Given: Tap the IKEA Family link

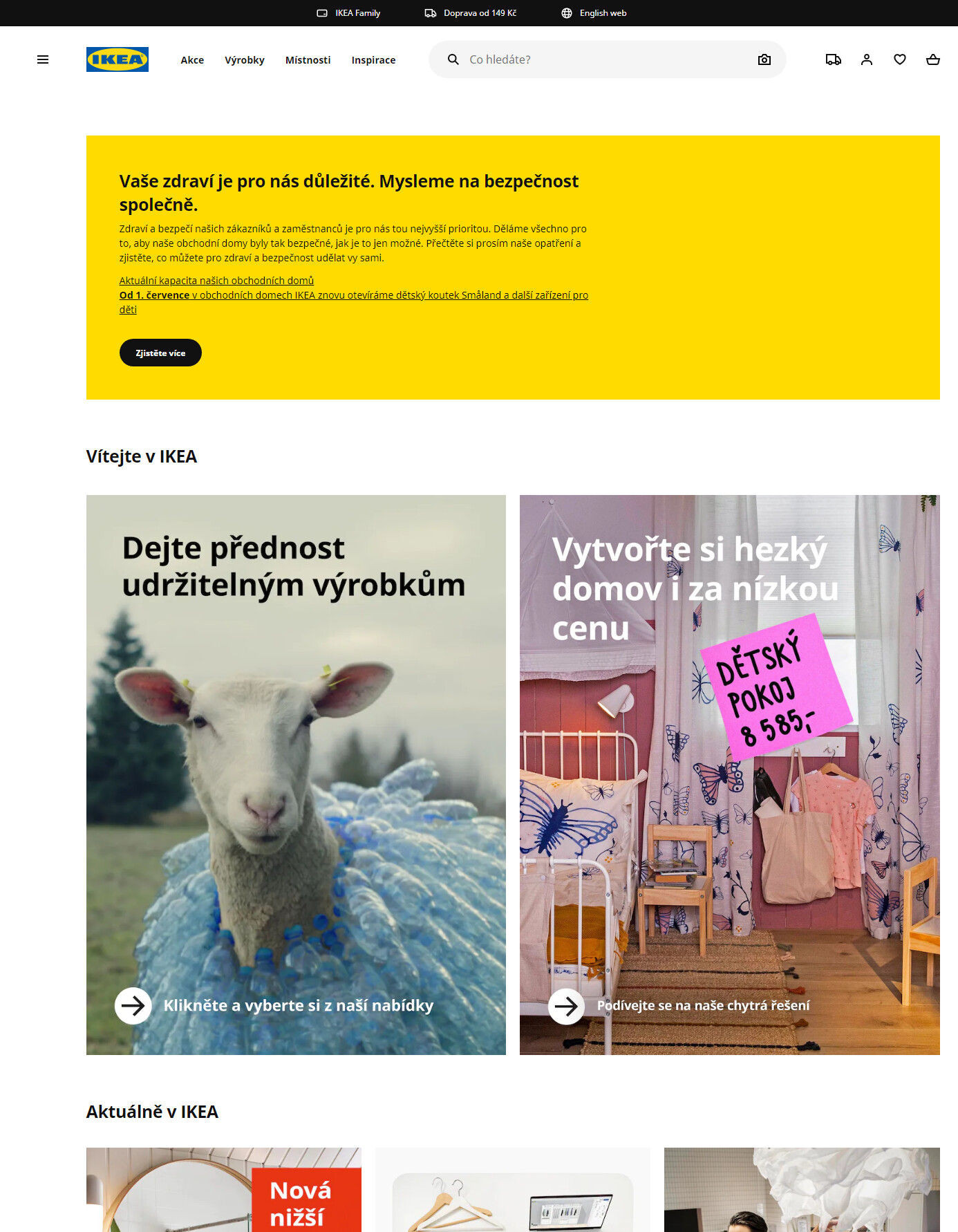Looking at the screenshot, I should pyautogui.click(x=349, y=13).
